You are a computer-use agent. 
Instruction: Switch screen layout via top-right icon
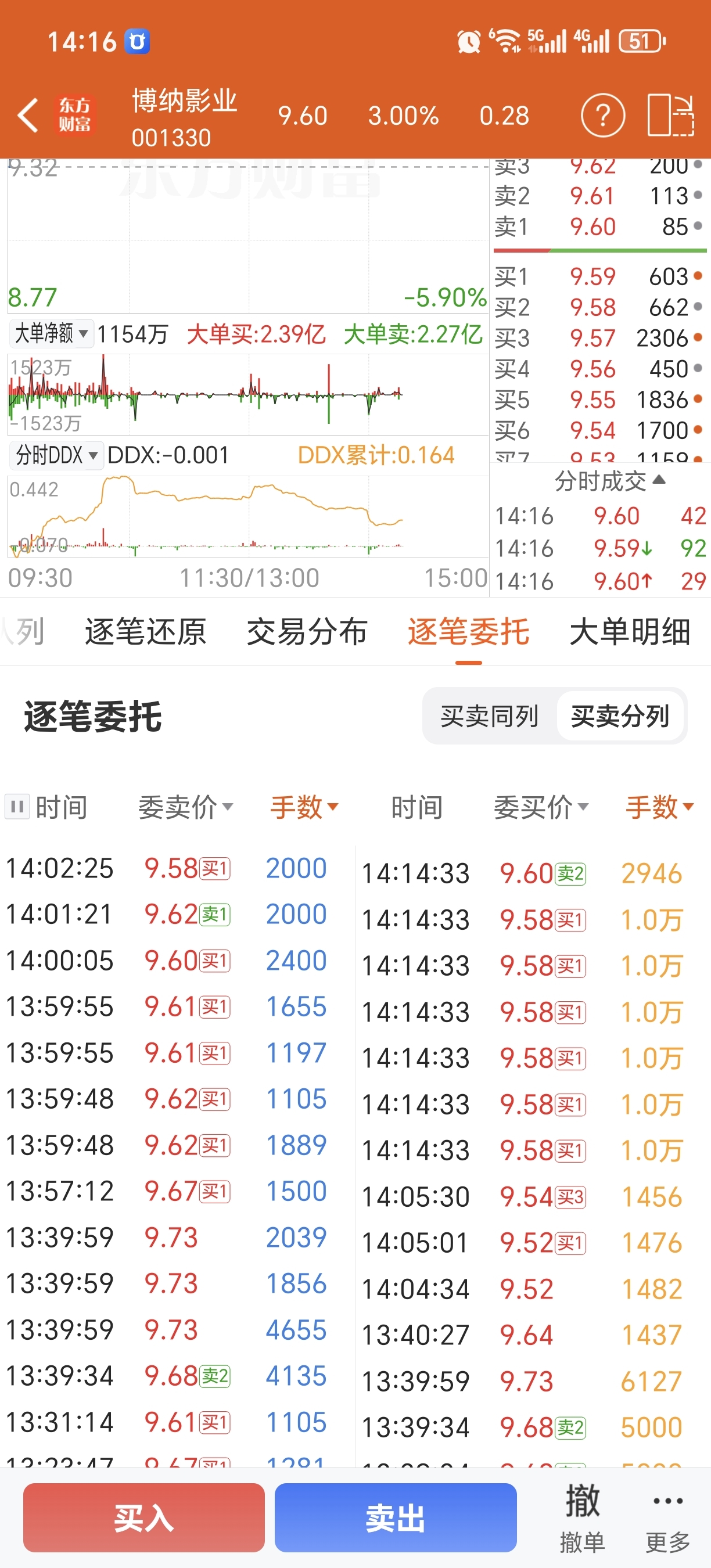coord(670,115)
